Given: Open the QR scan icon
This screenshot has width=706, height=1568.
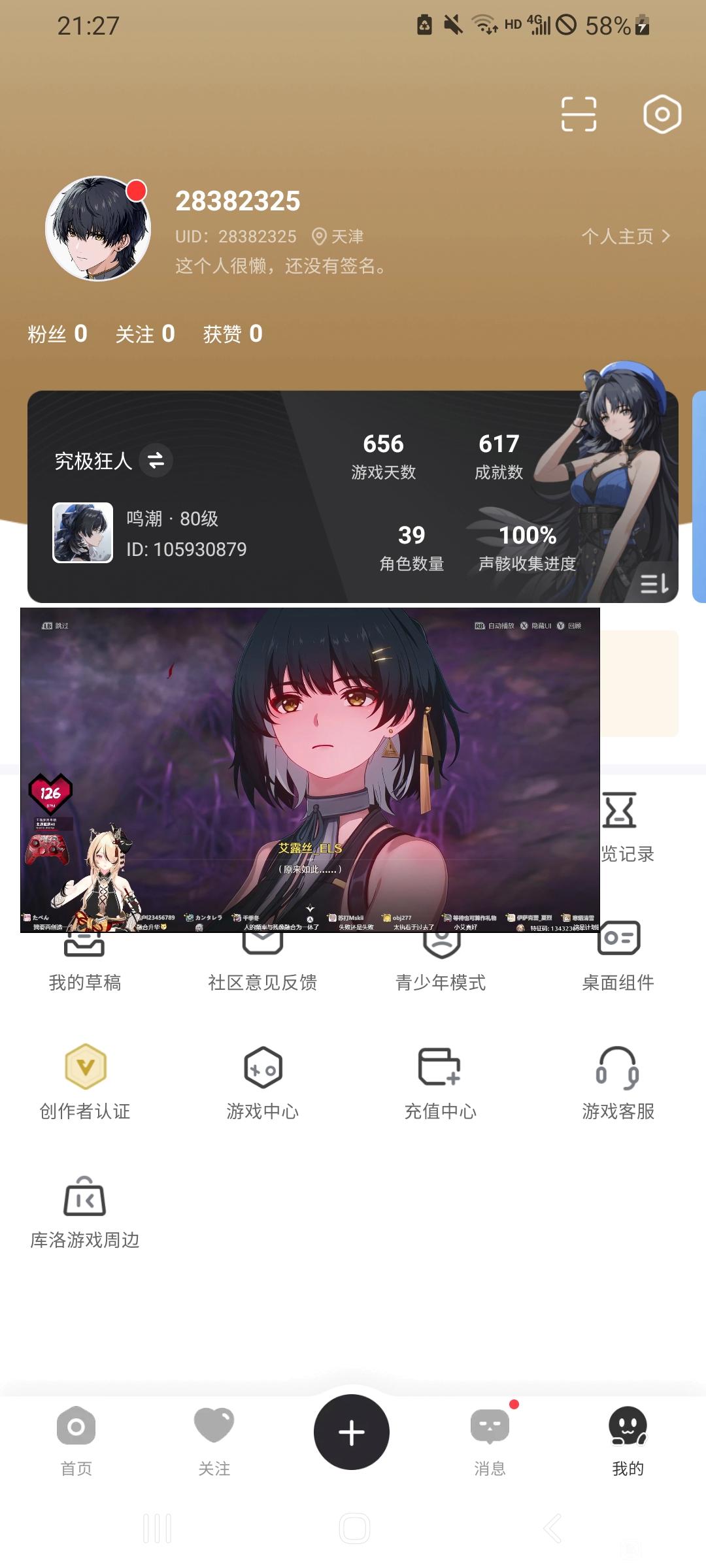Looking at the screenshot, I should point(579,114).
